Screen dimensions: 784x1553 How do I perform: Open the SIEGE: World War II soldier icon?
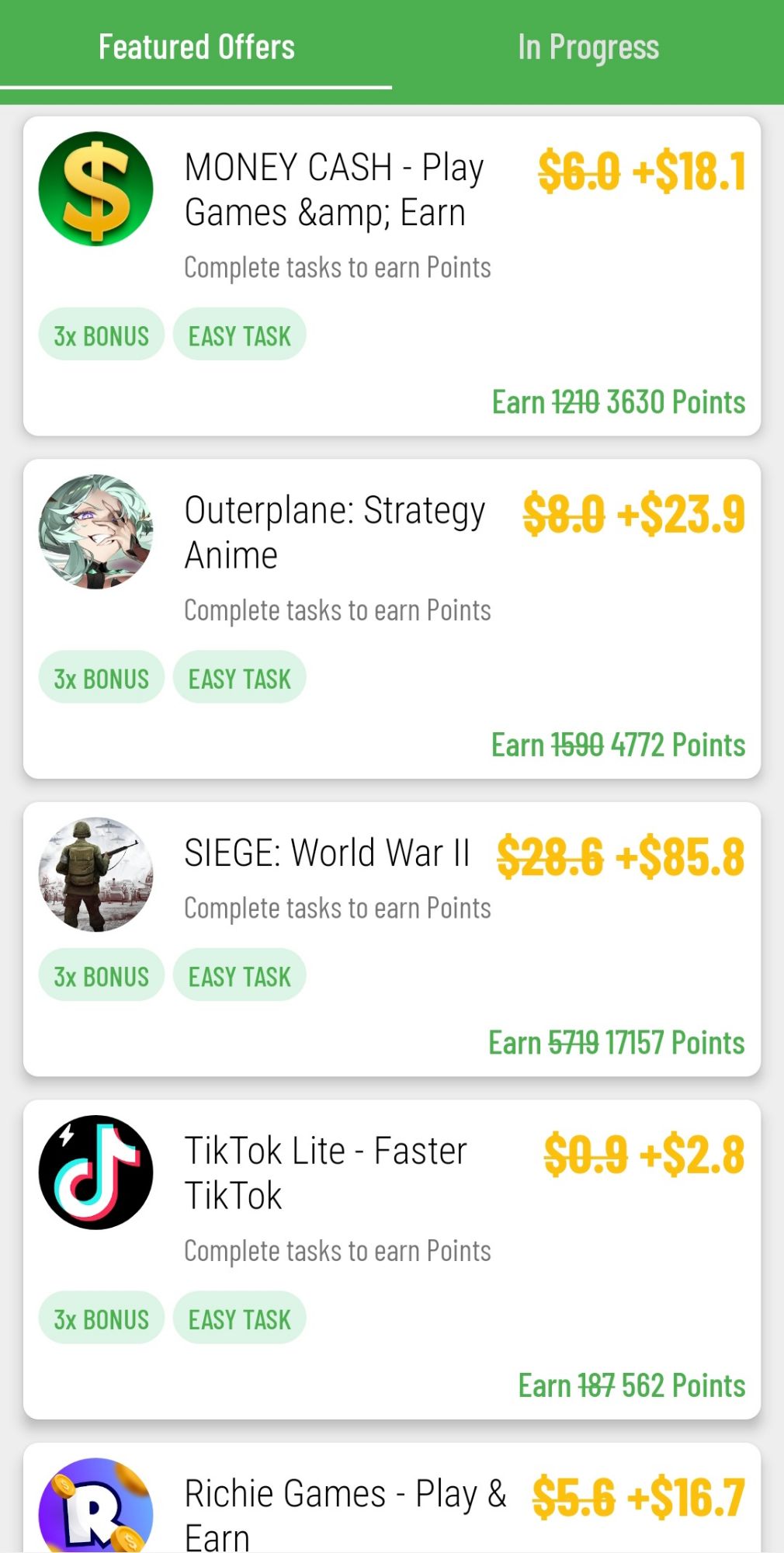(x=95, y=875)
